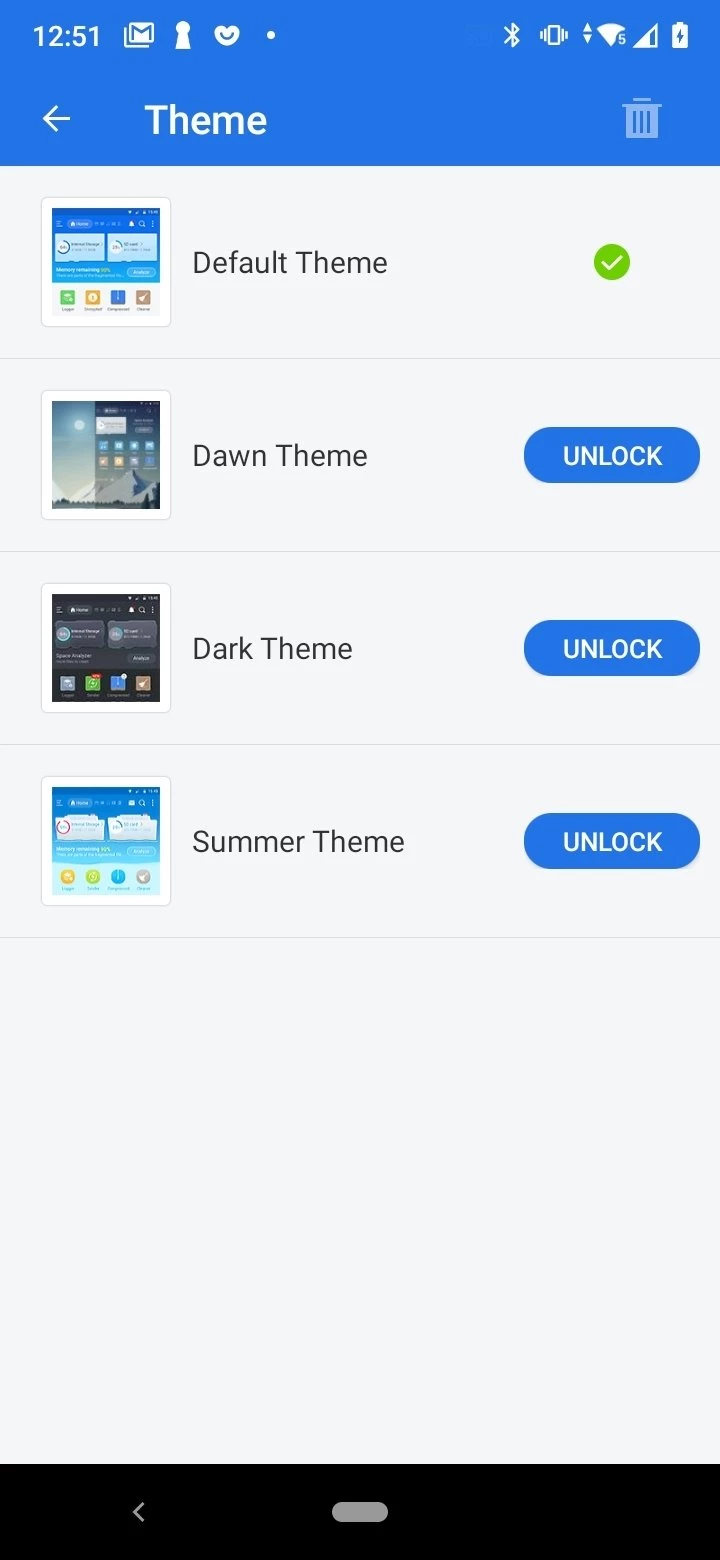Unlock the Summer Theme
This screenshot has width=720, height=1560.
pos(611,842)
